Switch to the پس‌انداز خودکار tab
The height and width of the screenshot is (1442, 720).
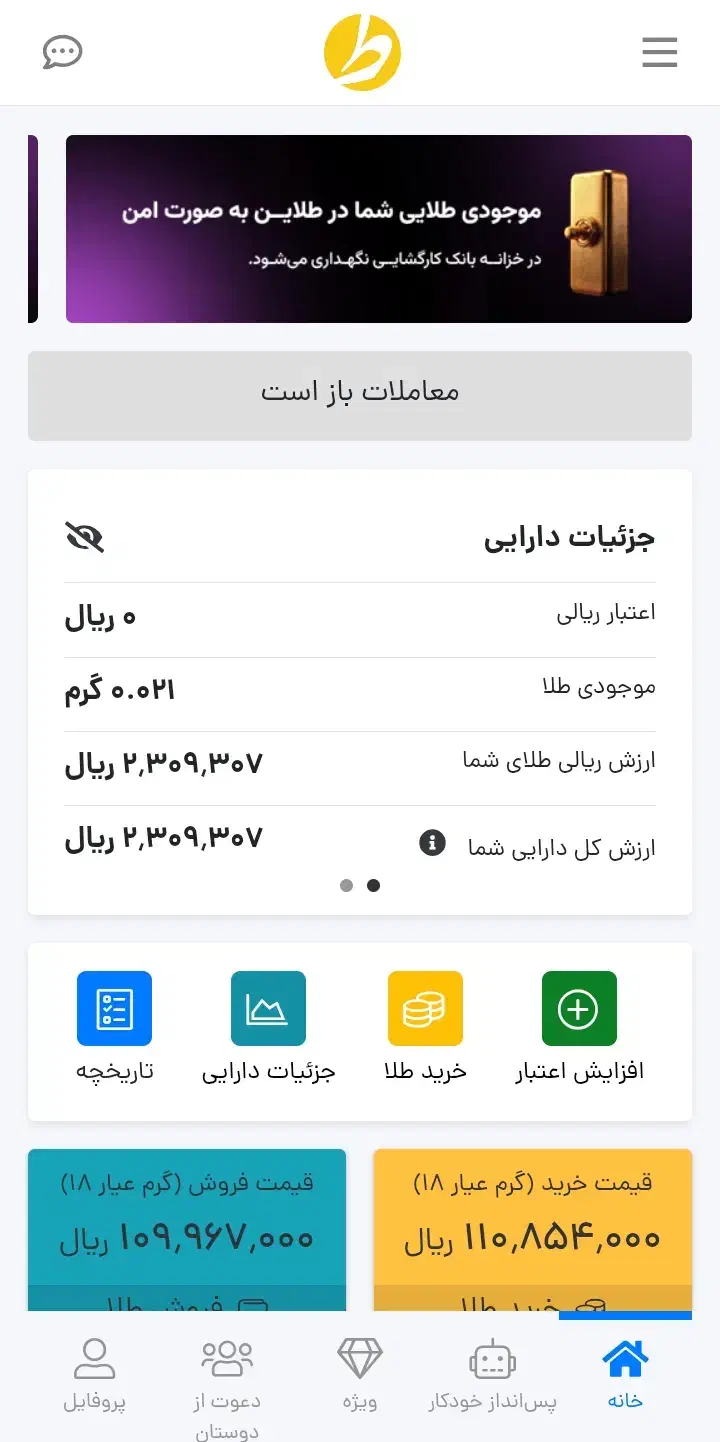[x=492, y=1376]
